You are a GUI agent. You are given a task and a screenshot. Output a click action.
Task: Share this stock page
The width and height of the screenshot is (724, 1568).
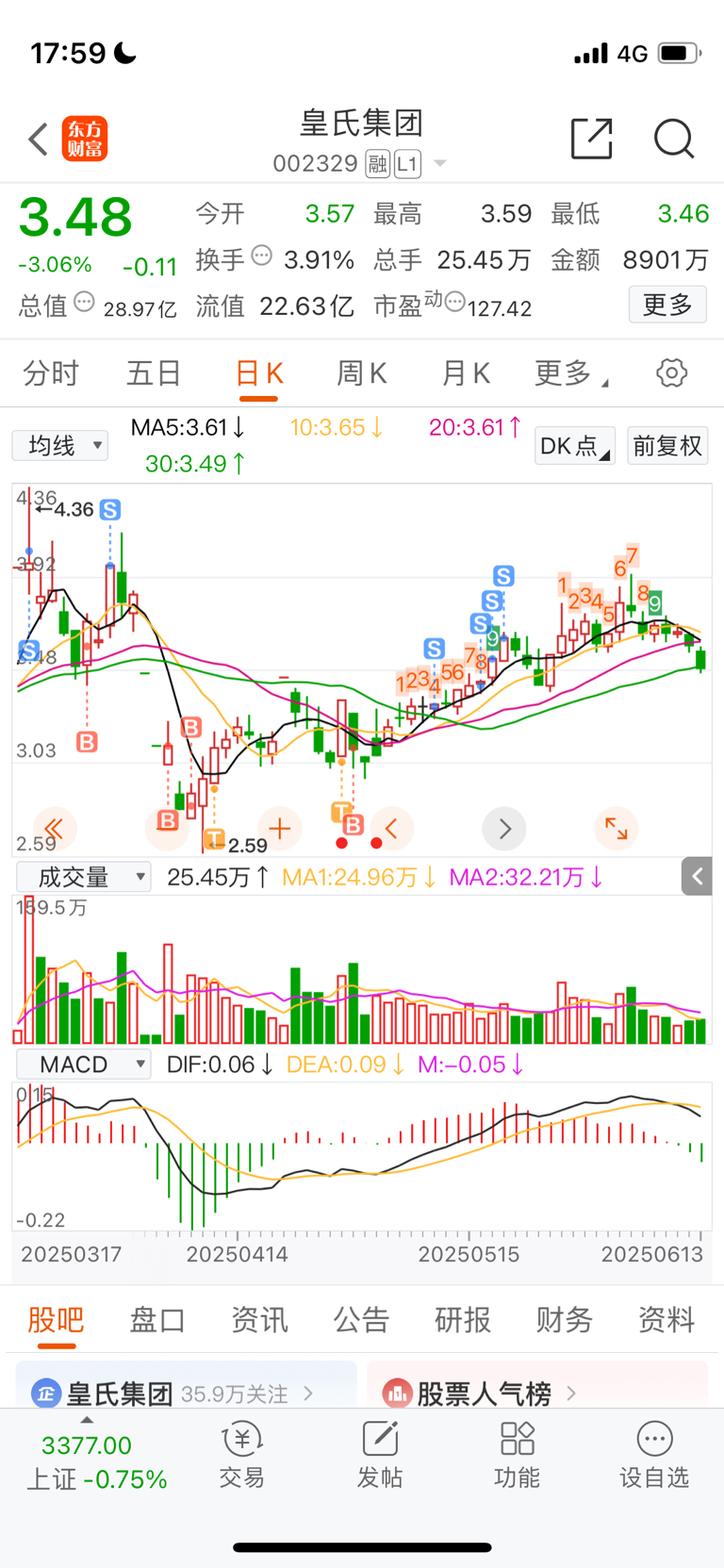592,140
